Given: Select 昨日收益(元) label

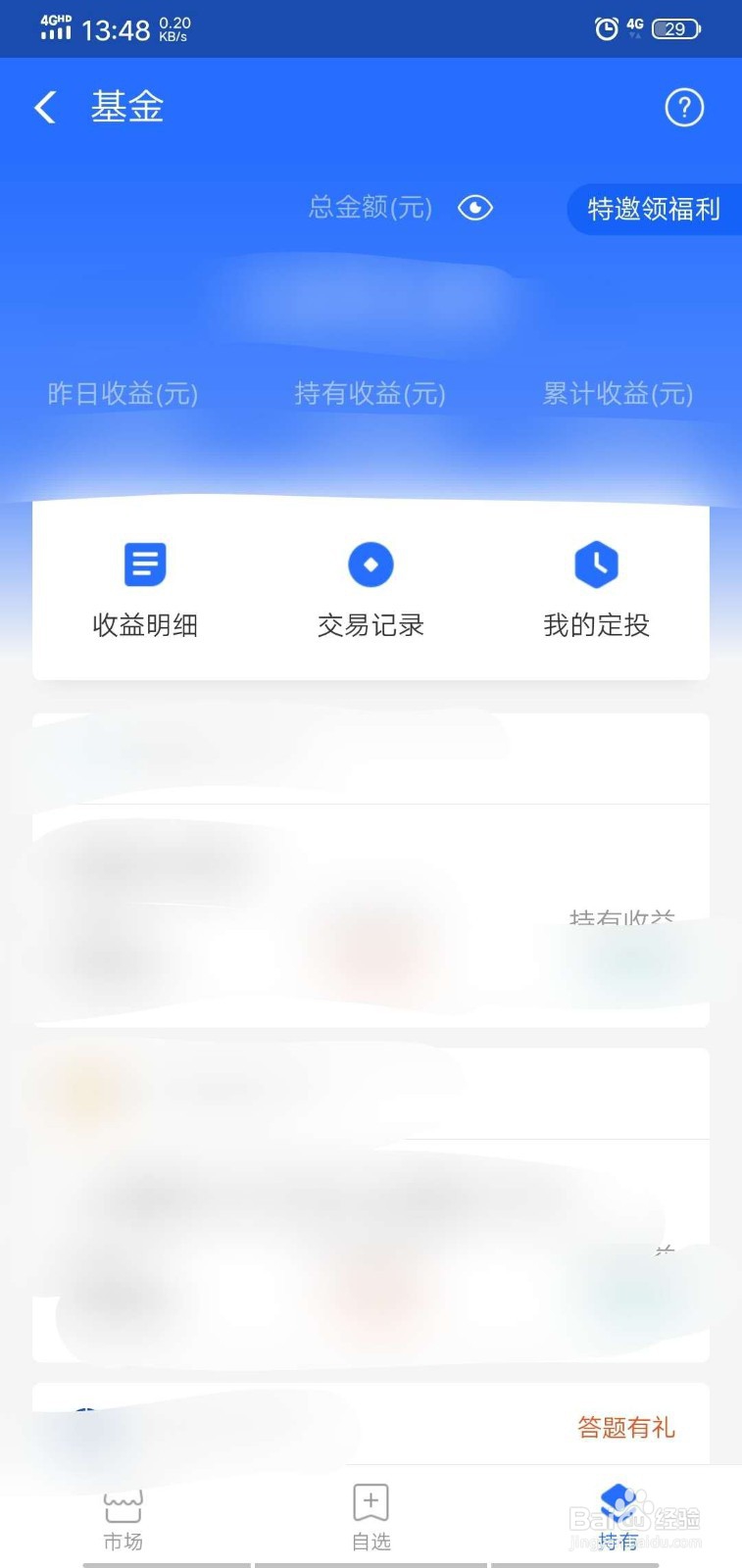Looking at the screenshot, I should (x=122, y=394).
